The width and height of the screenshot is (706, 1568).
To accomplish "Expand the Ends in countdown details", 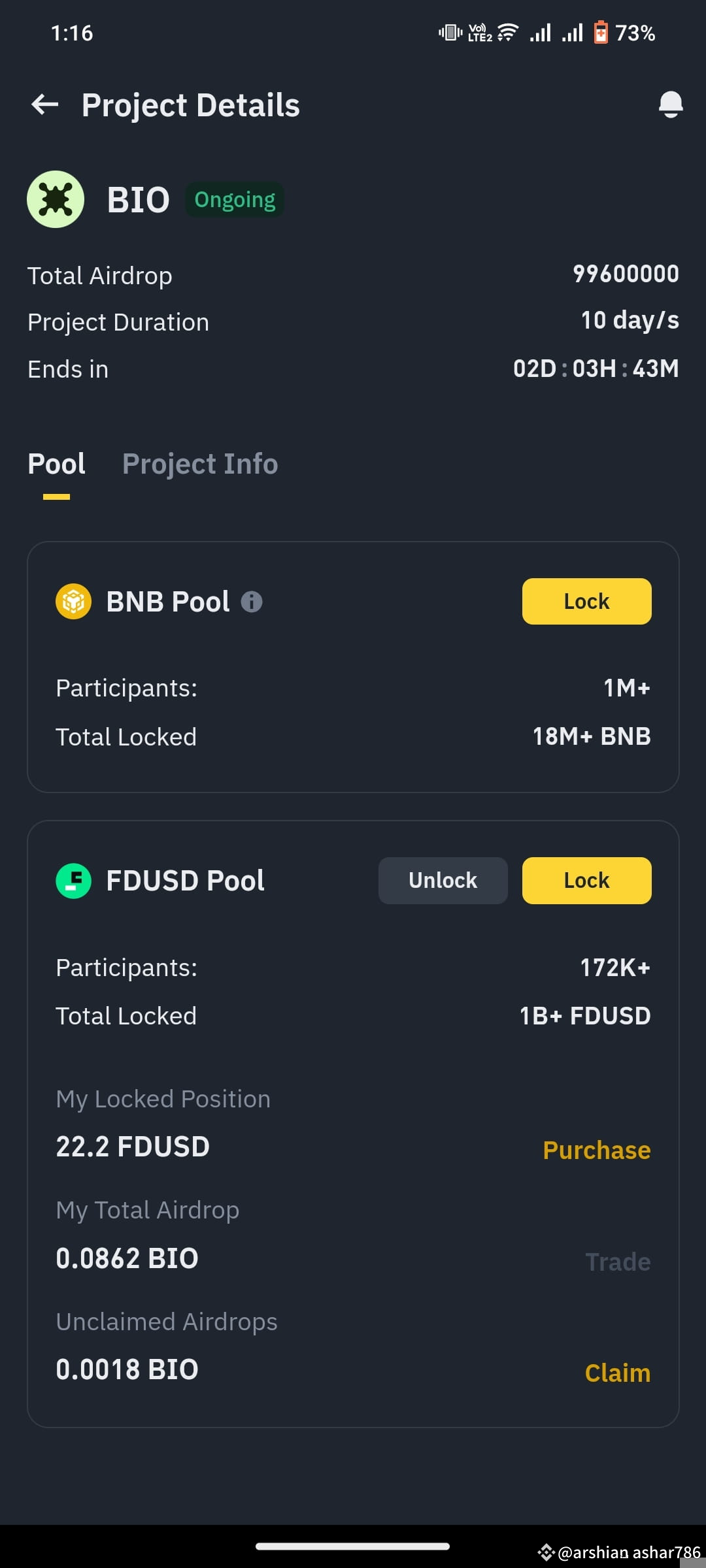I will click(596, 368).
